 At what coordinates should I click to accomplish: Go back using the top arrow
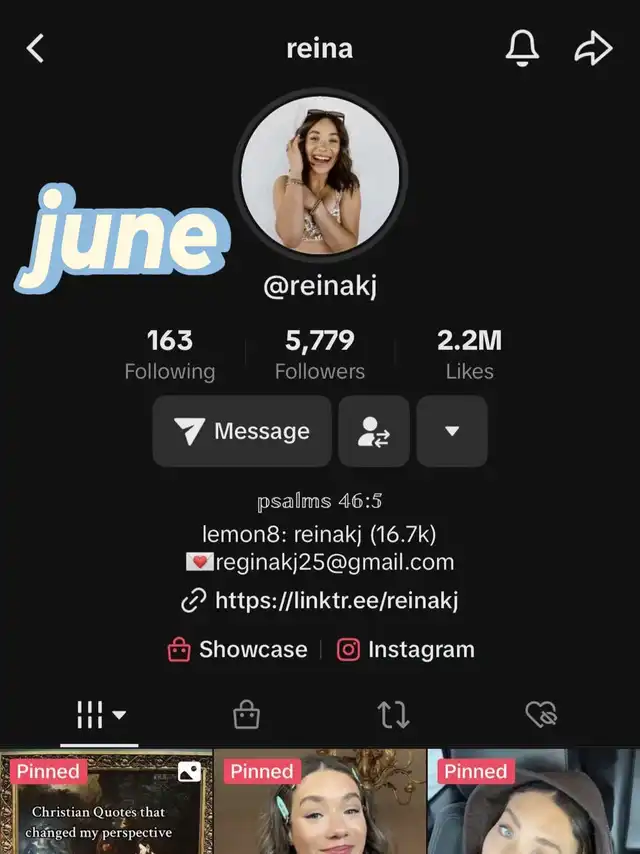[x=36, y=48]
